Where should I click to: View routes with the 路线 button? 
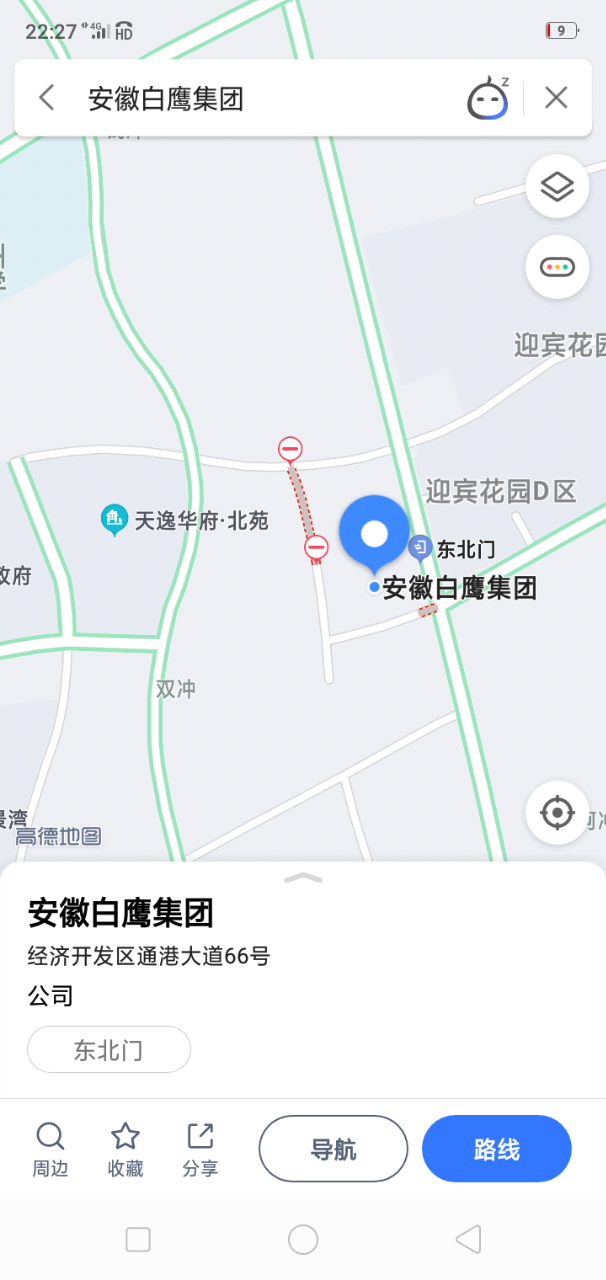point(496,1149)
